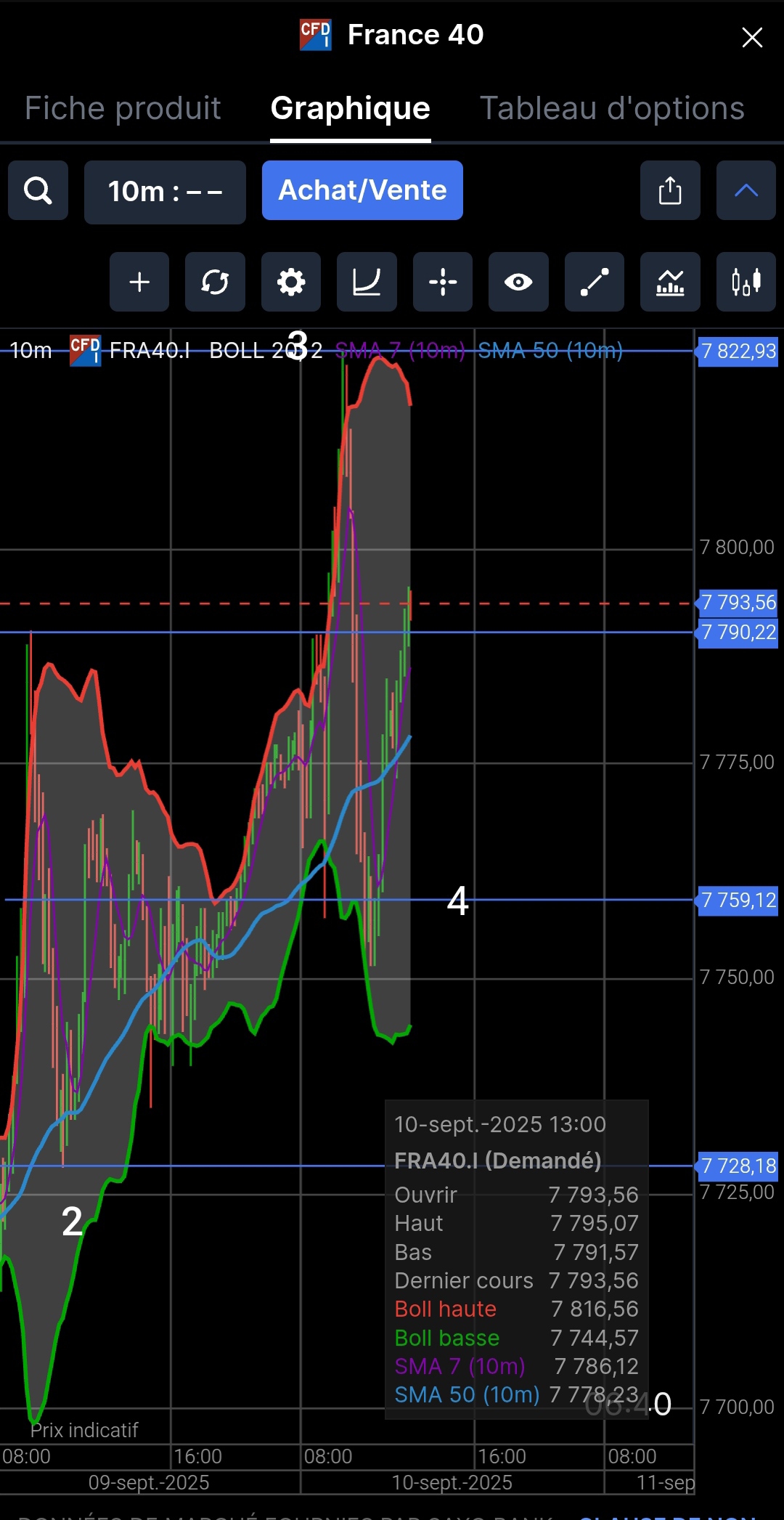Toggle visibility with the eye icon

(x=518, y=282)
